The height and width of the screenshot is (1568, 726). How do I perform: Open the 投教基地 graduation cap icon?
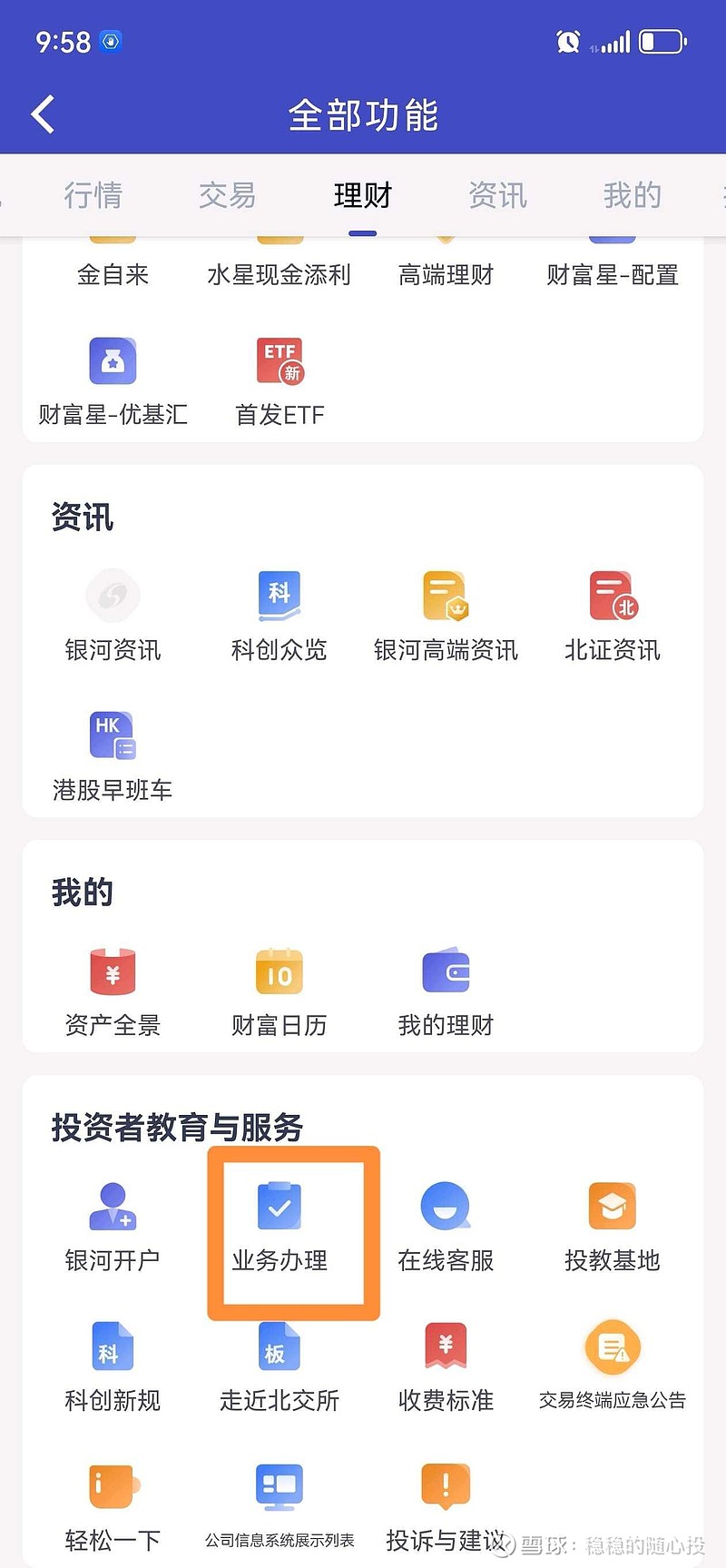[611, 1206]
